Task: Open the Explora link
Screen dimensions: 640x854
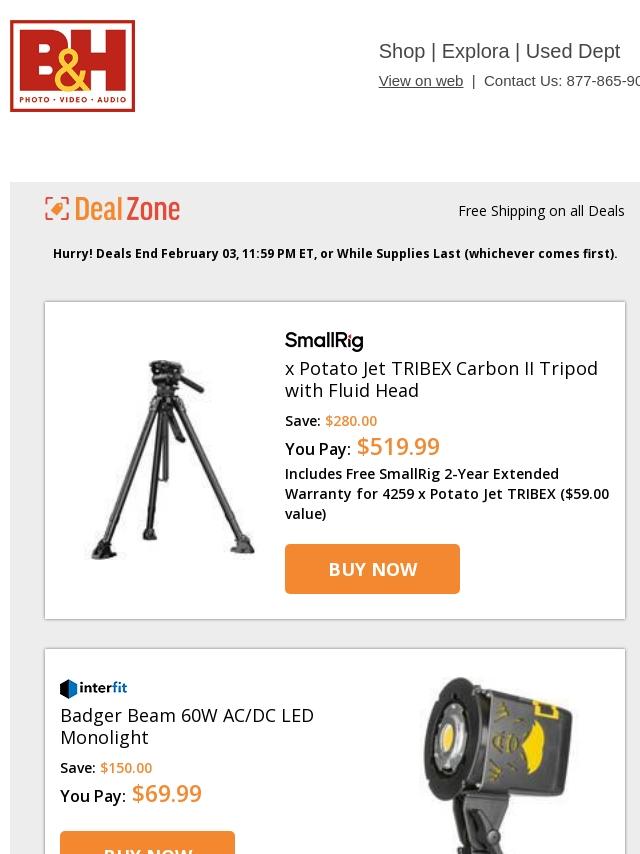Action: tap(475, 51)
